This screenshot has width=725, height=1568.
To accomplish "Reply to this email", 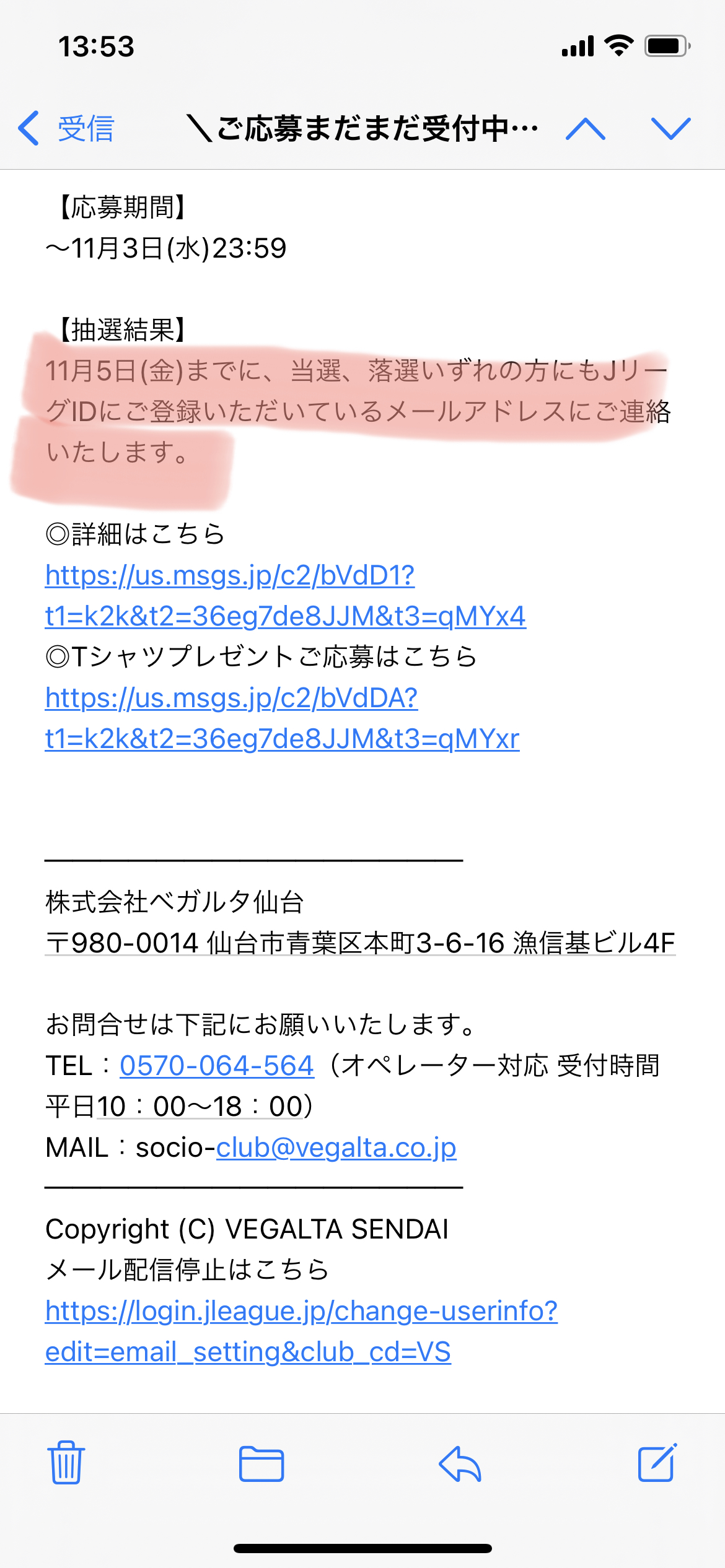I will [x=460, y=1465].
